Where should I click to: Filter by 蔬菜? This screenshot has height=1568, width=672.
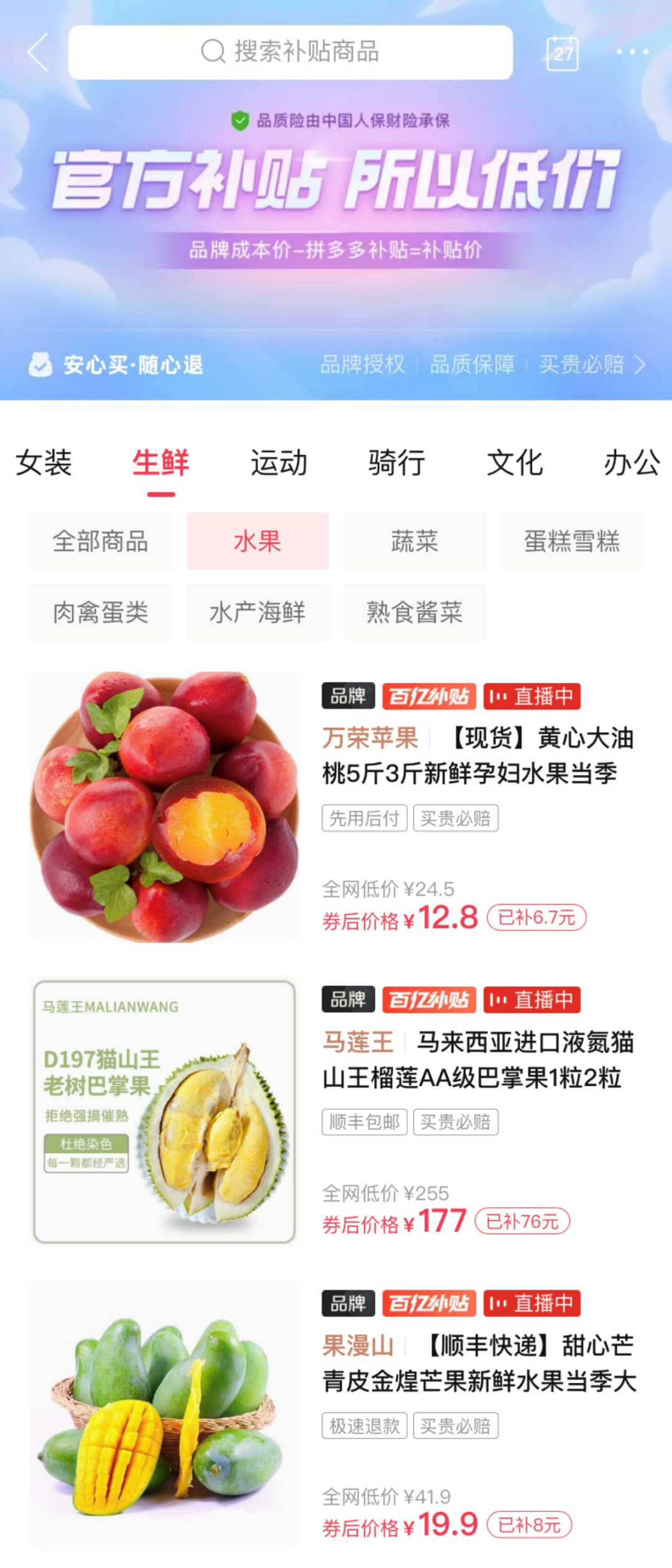click(x=414, y=541)
